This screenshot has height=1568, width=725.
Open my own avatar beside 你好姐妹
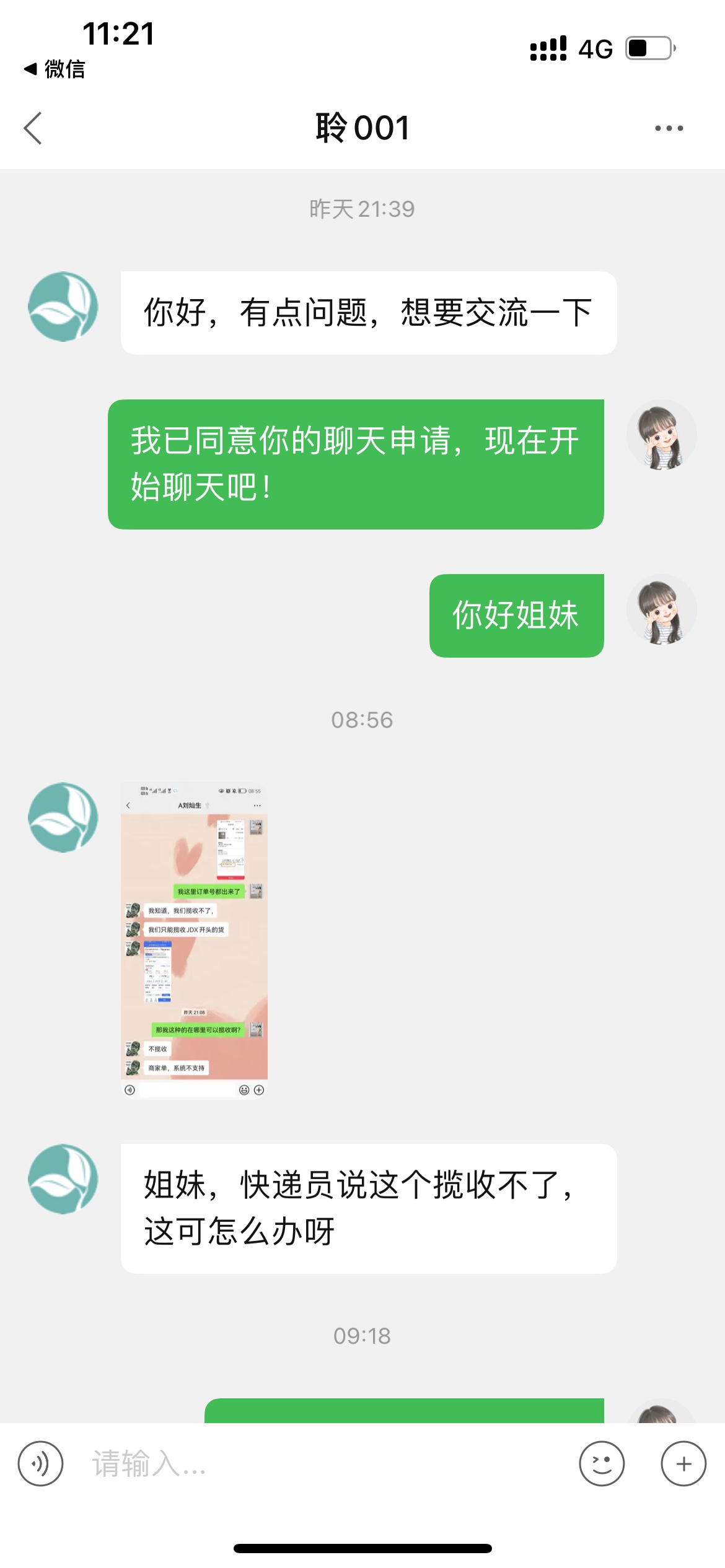point(661,609)
